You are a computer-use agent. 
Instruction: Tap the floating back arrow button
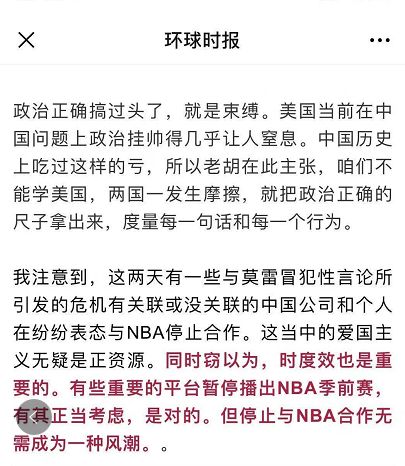34,417
